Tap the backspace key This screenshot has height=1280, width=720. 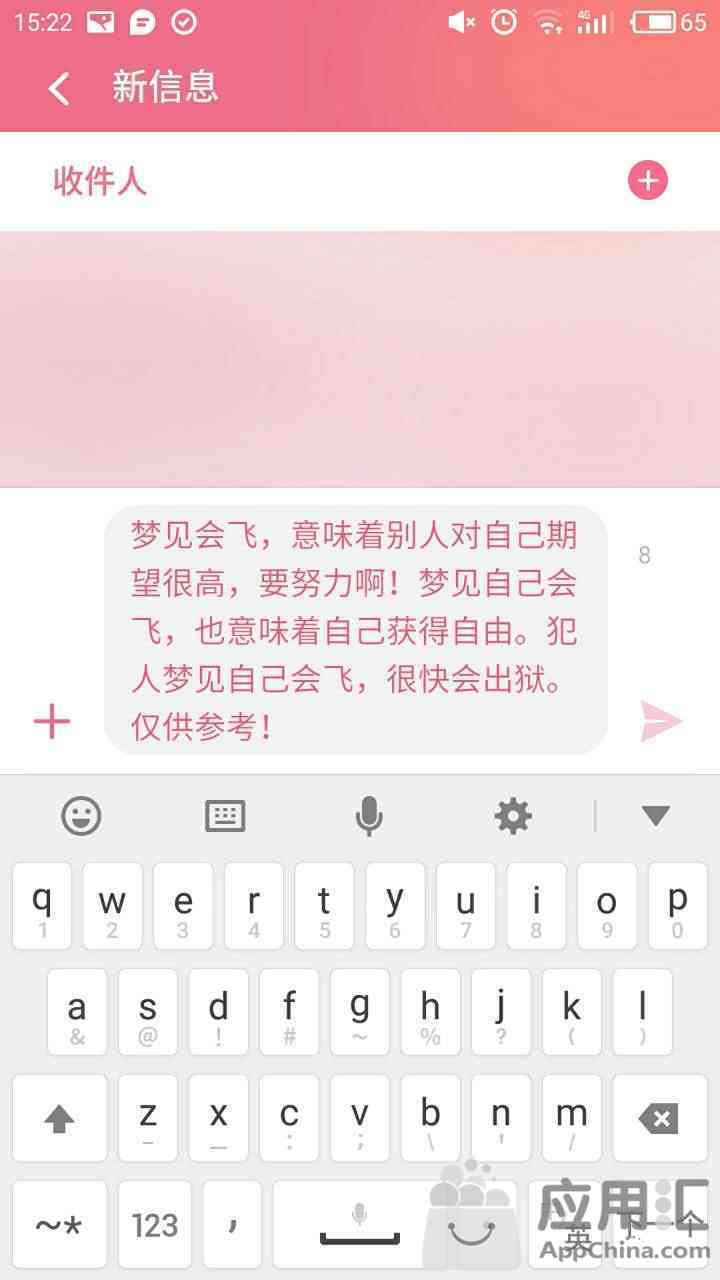659,1118
